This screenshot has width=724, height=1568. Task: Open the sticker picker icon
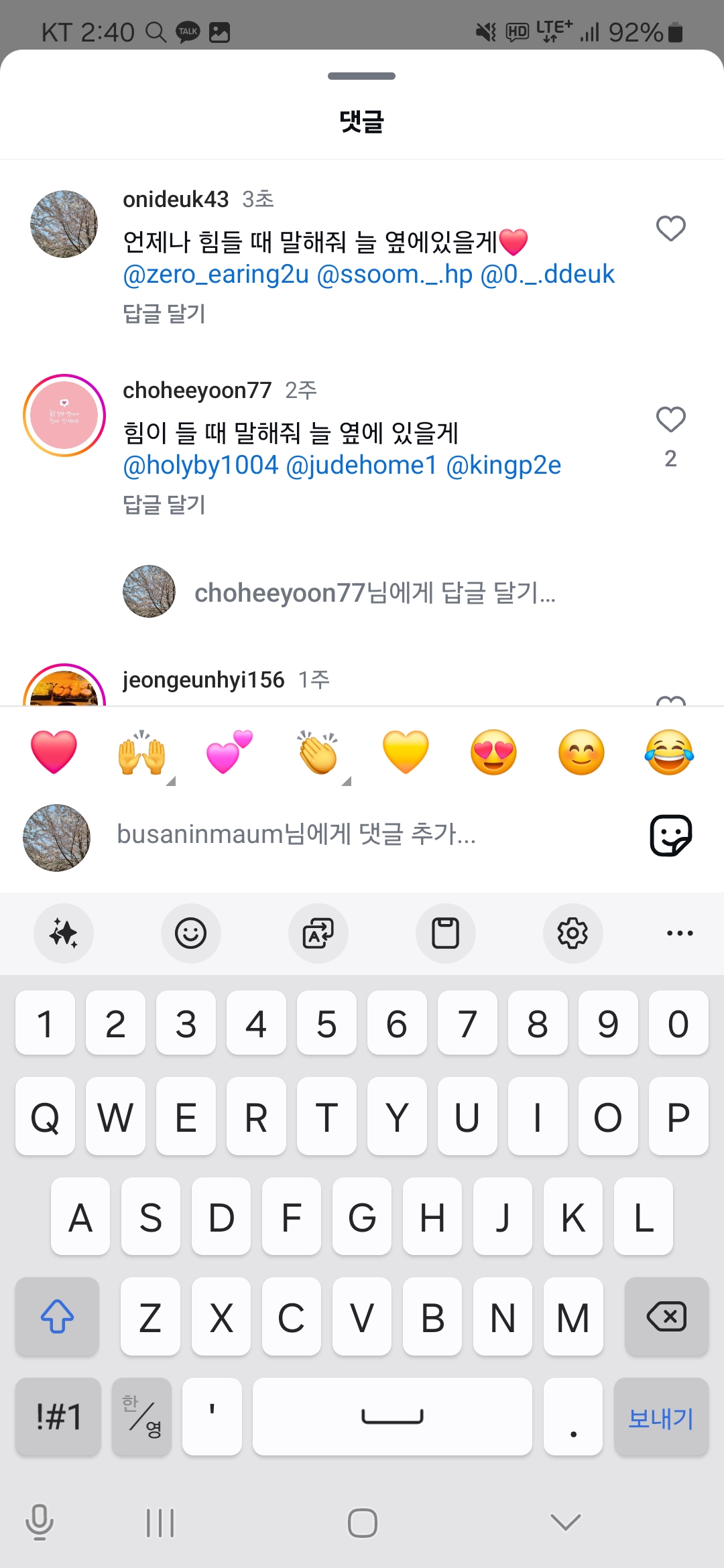[670, 835]
